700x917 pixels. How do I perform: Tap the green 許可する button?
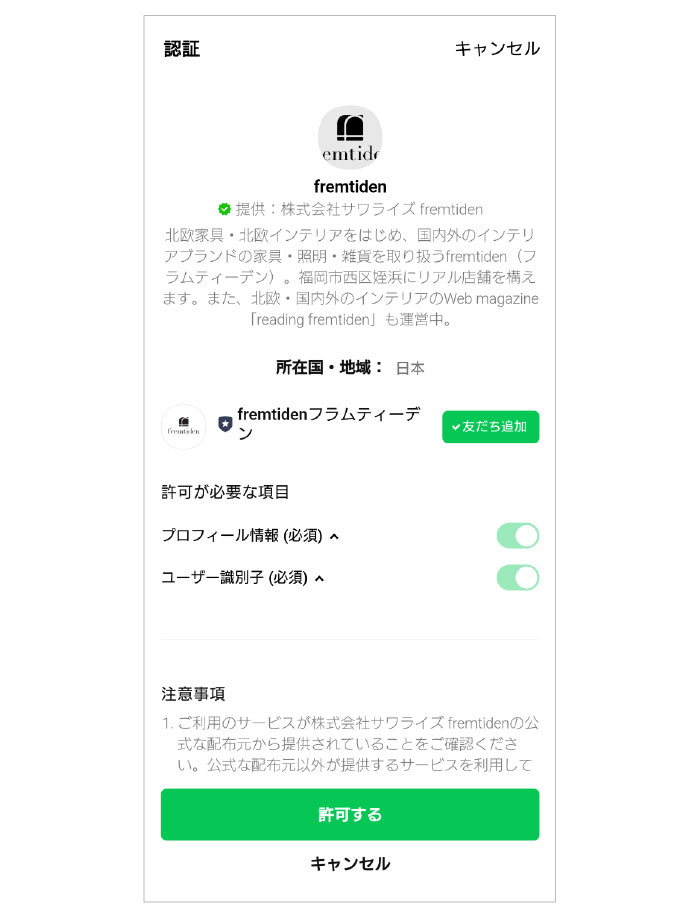point(350,814)
